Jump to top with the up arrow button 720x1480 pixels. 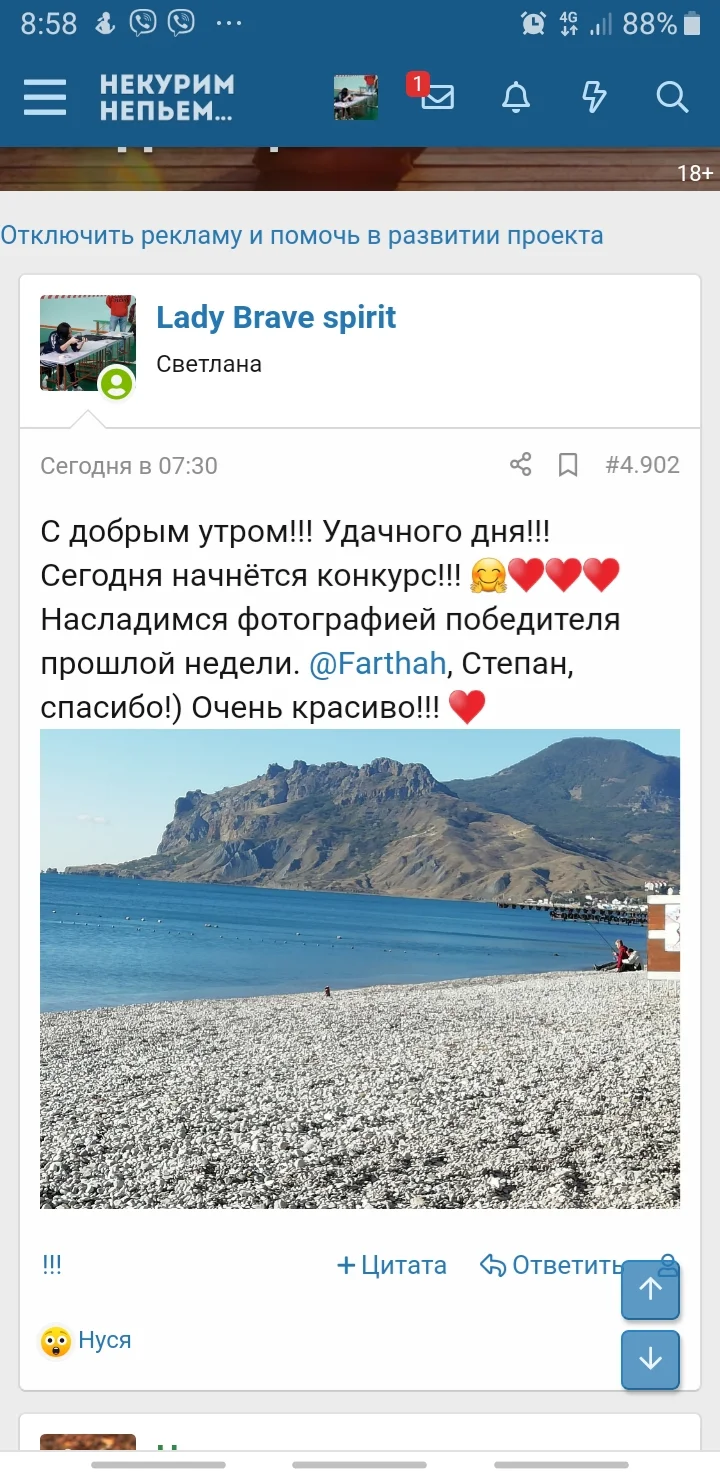click(x=650, y=1291)
